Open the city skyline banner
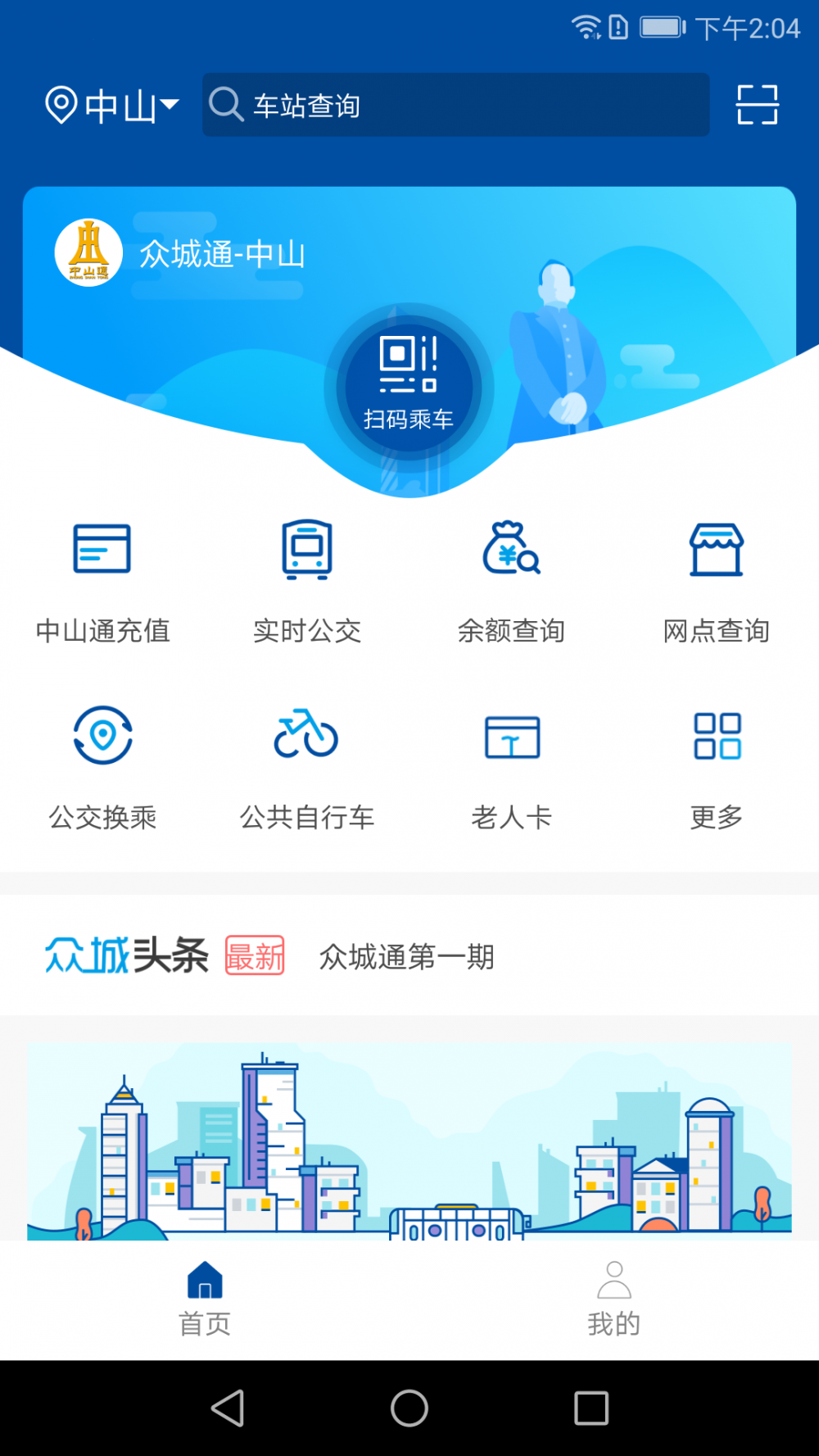 click(x=409, y=1141)
